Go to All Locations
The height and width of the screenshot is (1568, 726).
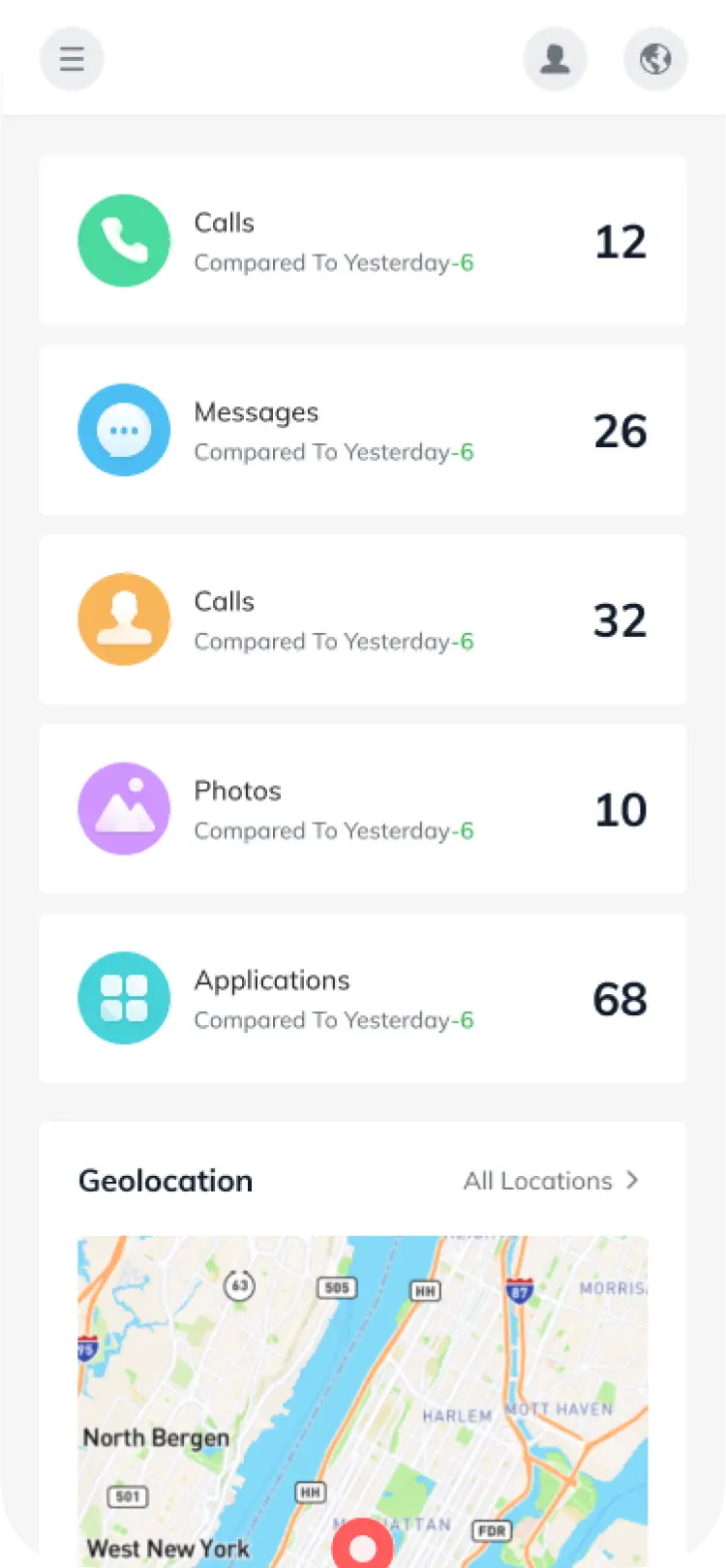tap(551, 1181)
